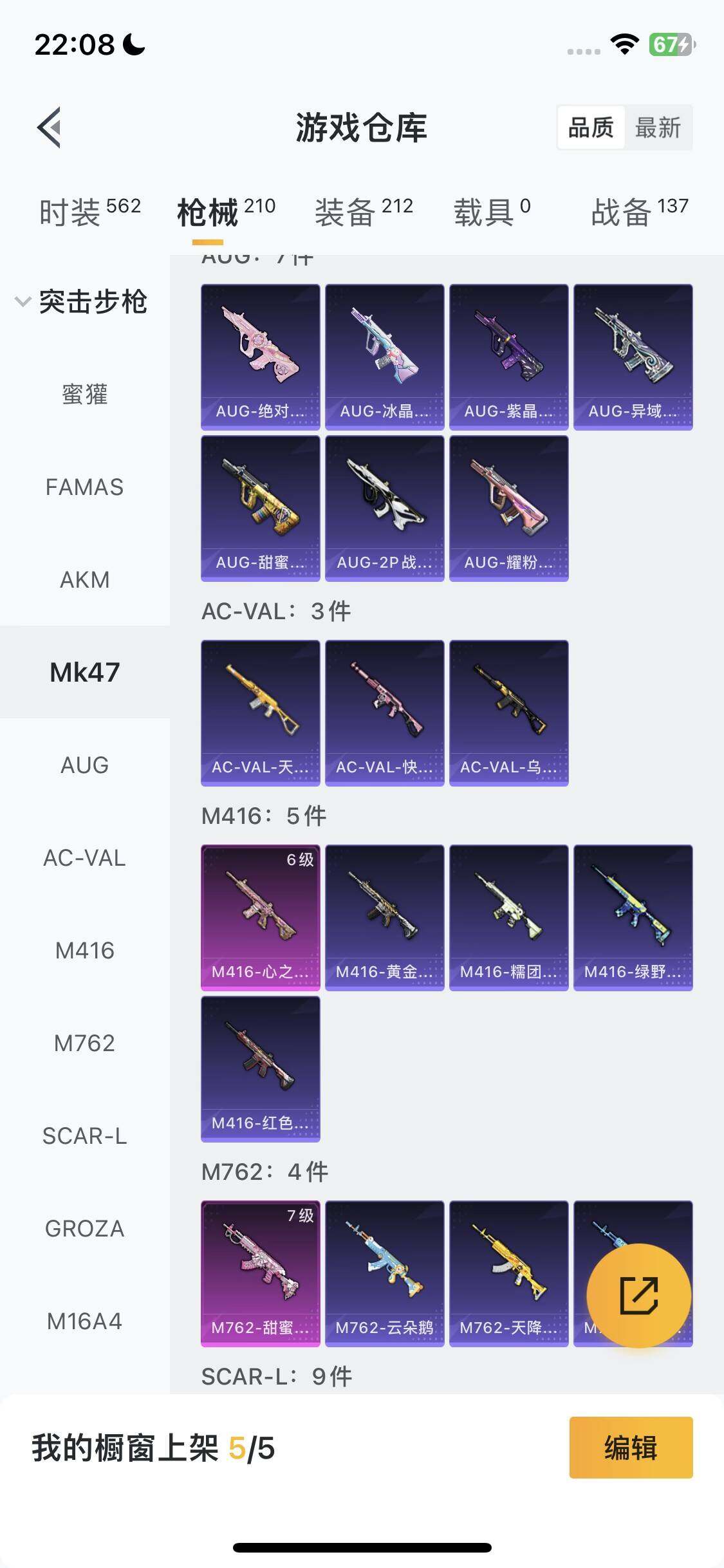Open the M762-云朵鹅 skin tile
The height and width of the screenshot is (1568, 724).
pos(384,1273)
